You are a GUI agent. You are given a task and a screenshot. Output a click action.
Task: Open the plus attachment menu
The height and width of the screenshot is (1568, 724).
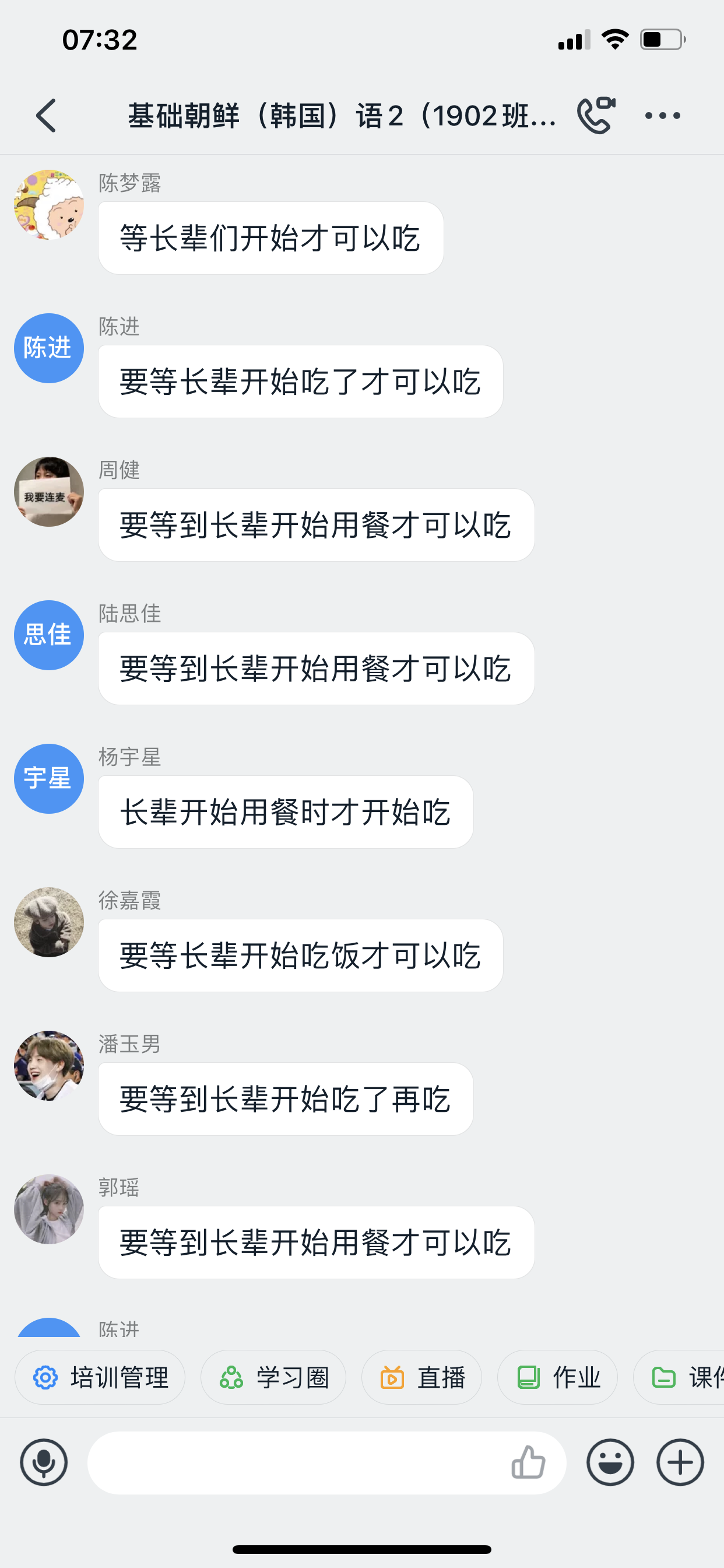pos(680,1462)
